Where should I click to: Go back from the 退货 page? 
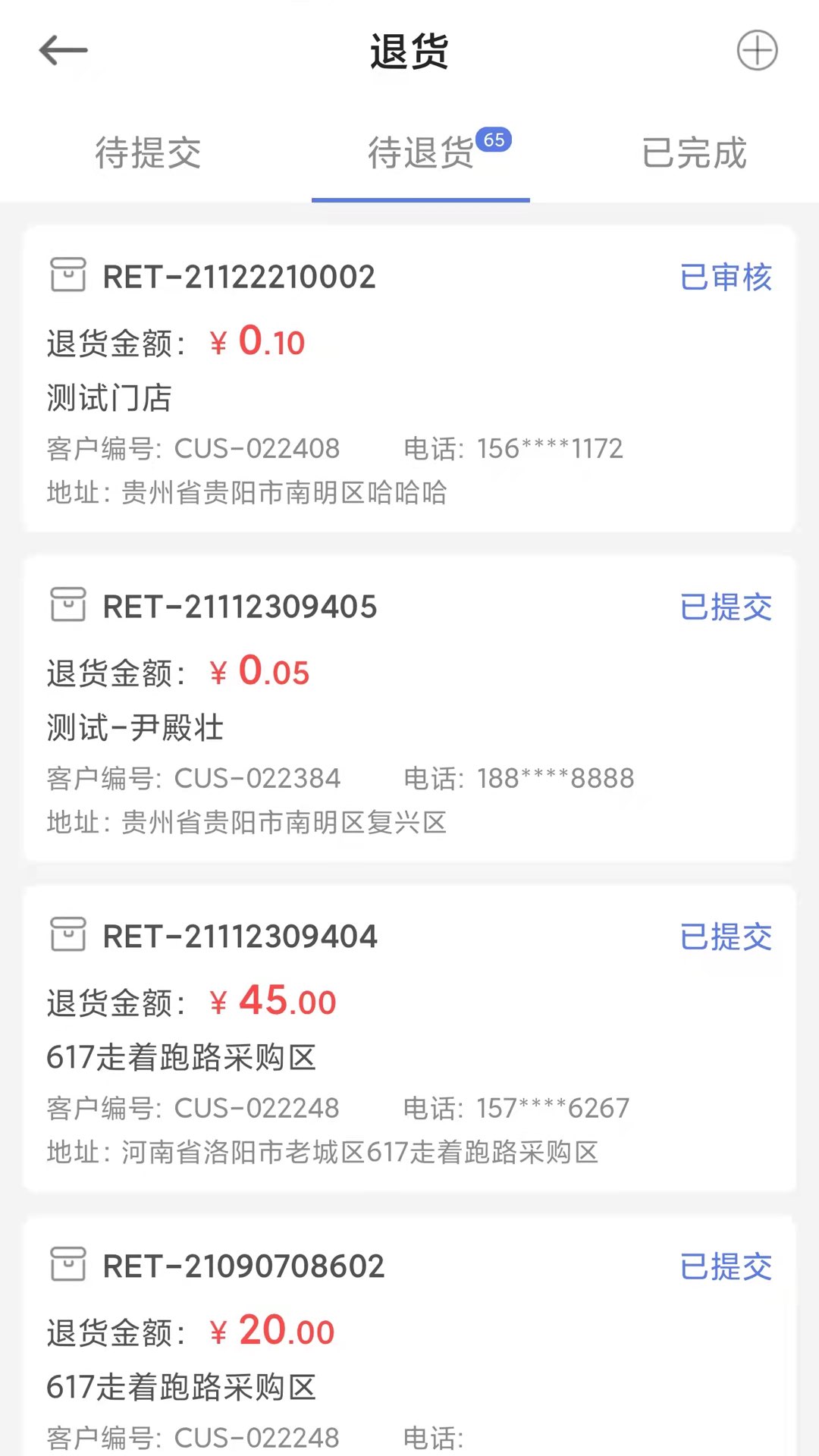[x=64, y=51]
